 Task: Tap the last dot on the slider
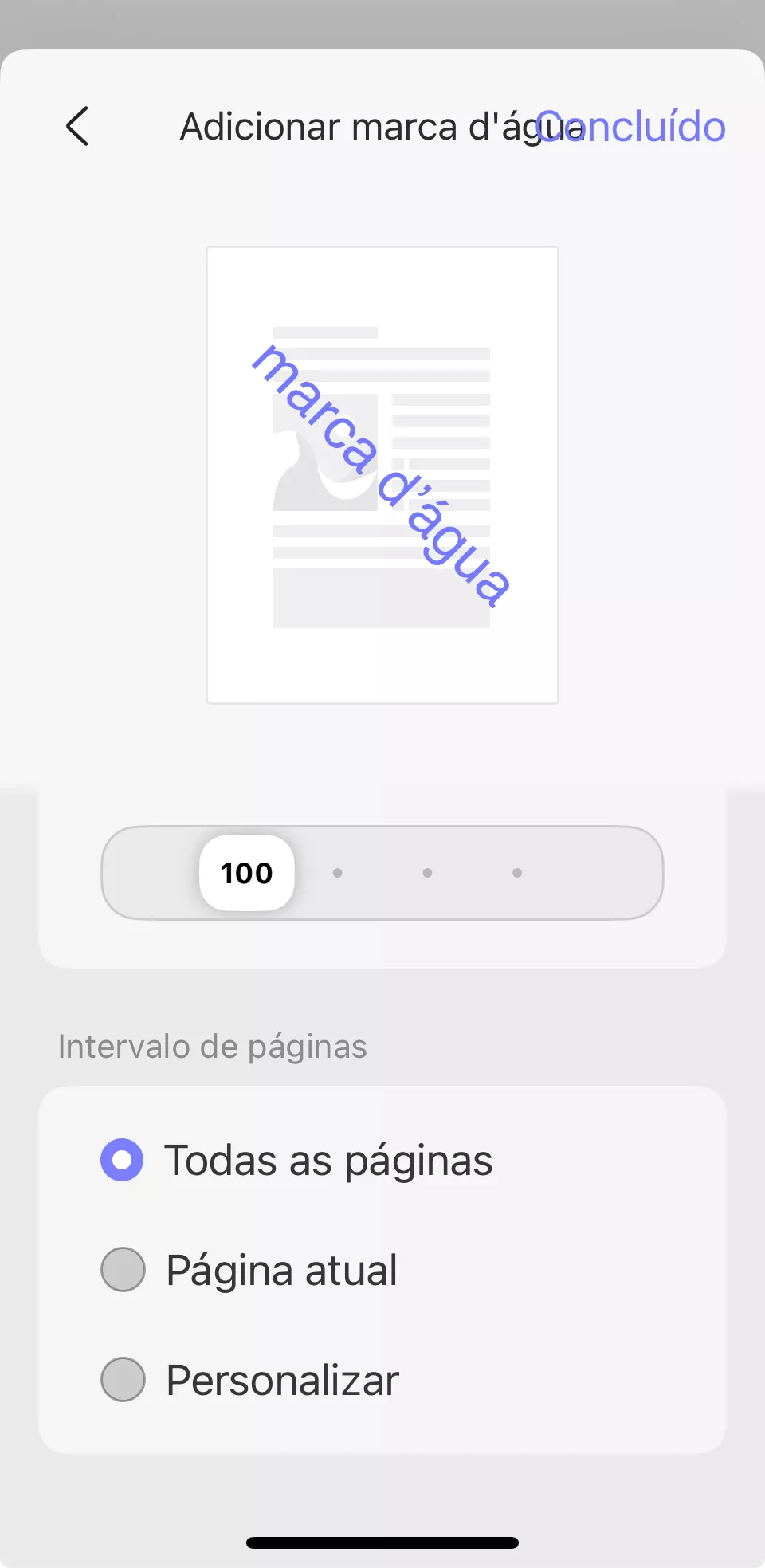tap(518, 873)
